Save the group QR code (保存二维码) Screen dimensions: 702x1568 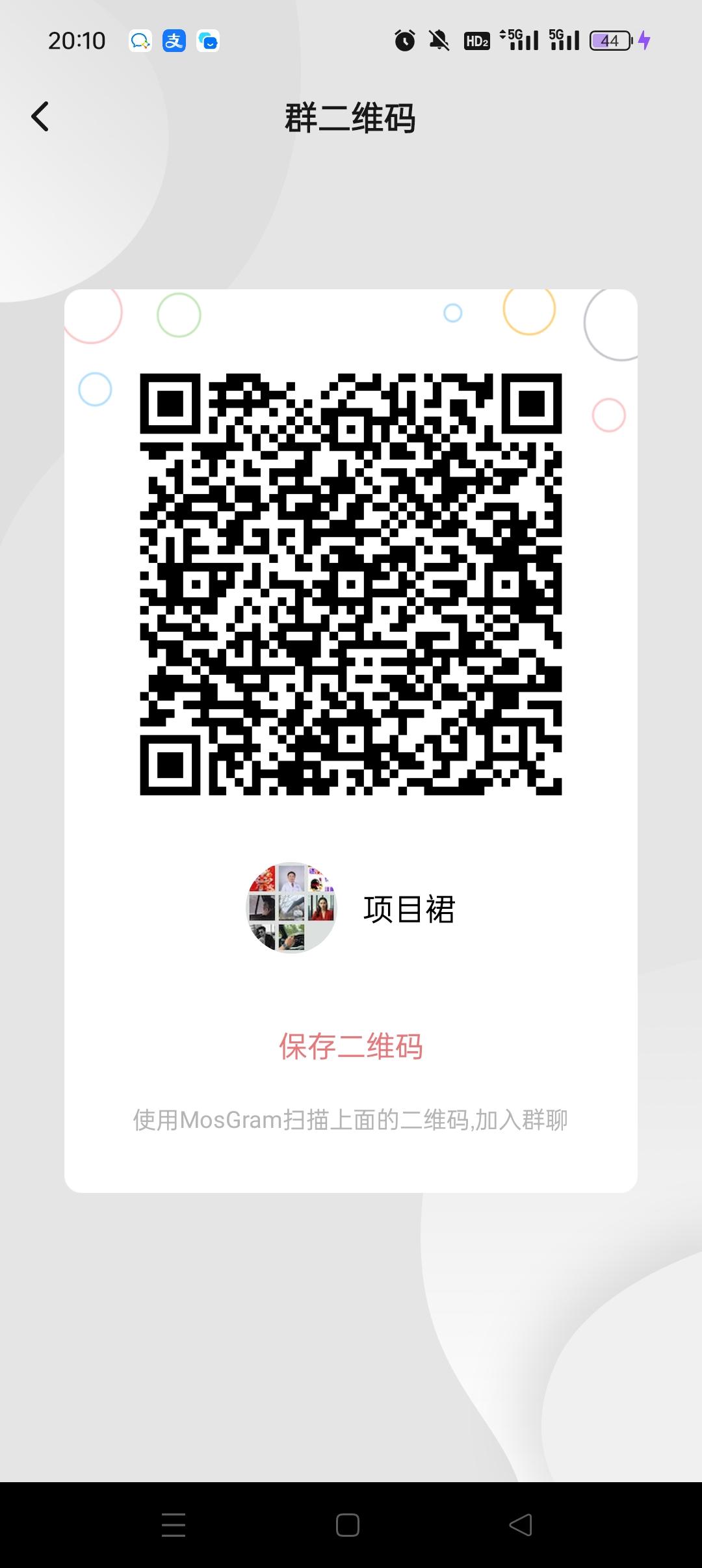350,1047
